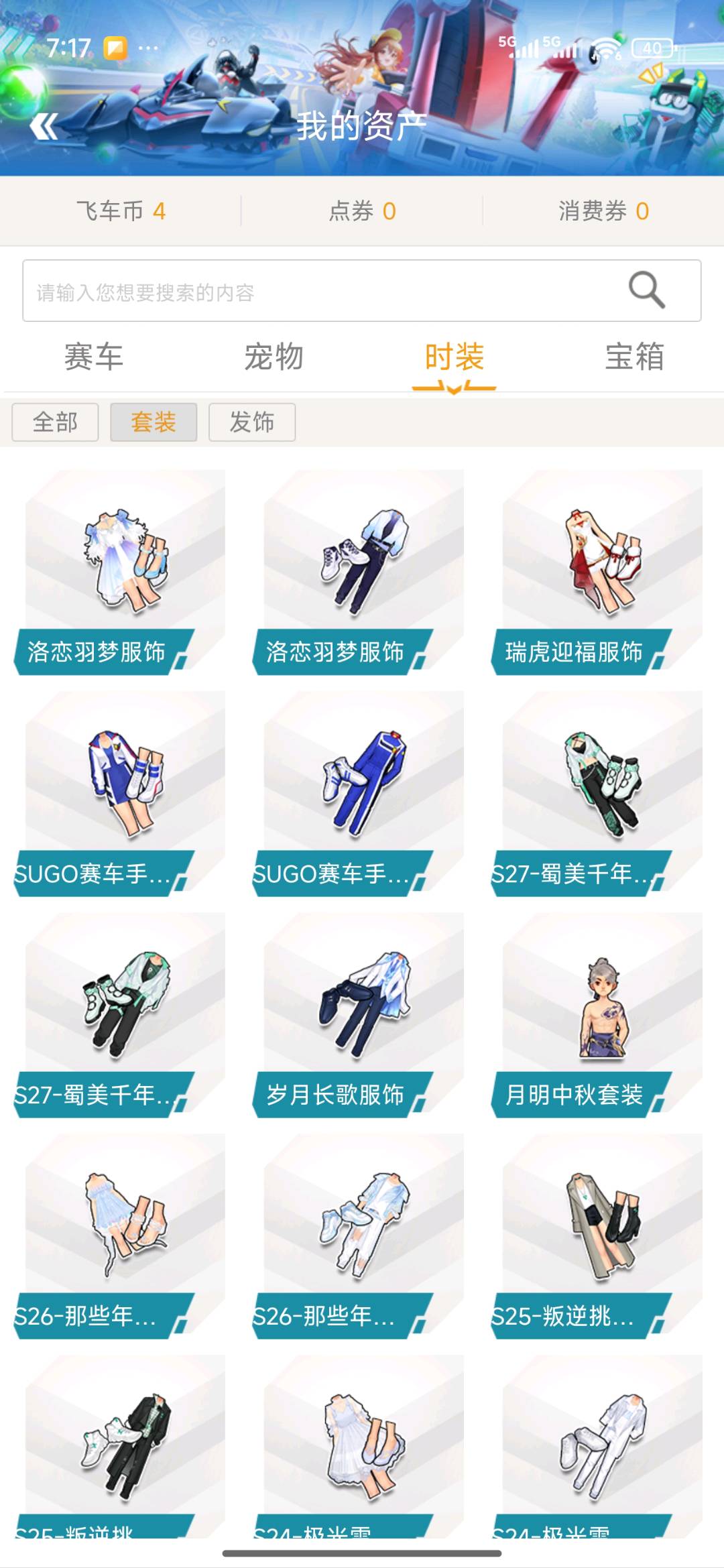Open the 洛恋羽梦服饰 dress outfit
724x1568 pixels.
(119, 572)
